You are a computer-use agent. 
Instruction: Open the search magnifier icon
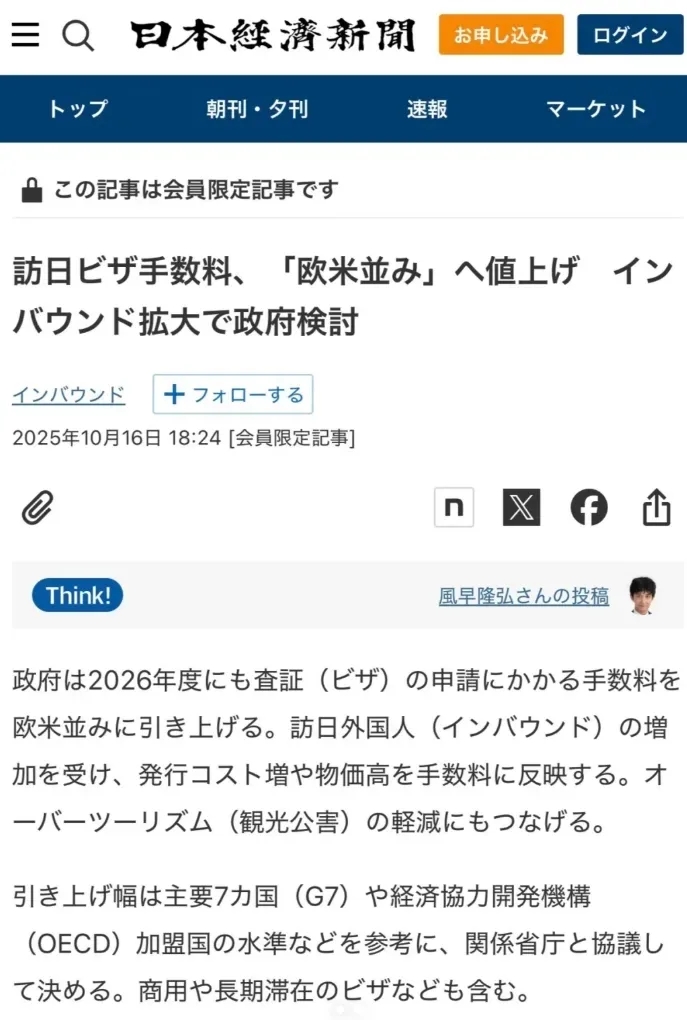(77, 35)
